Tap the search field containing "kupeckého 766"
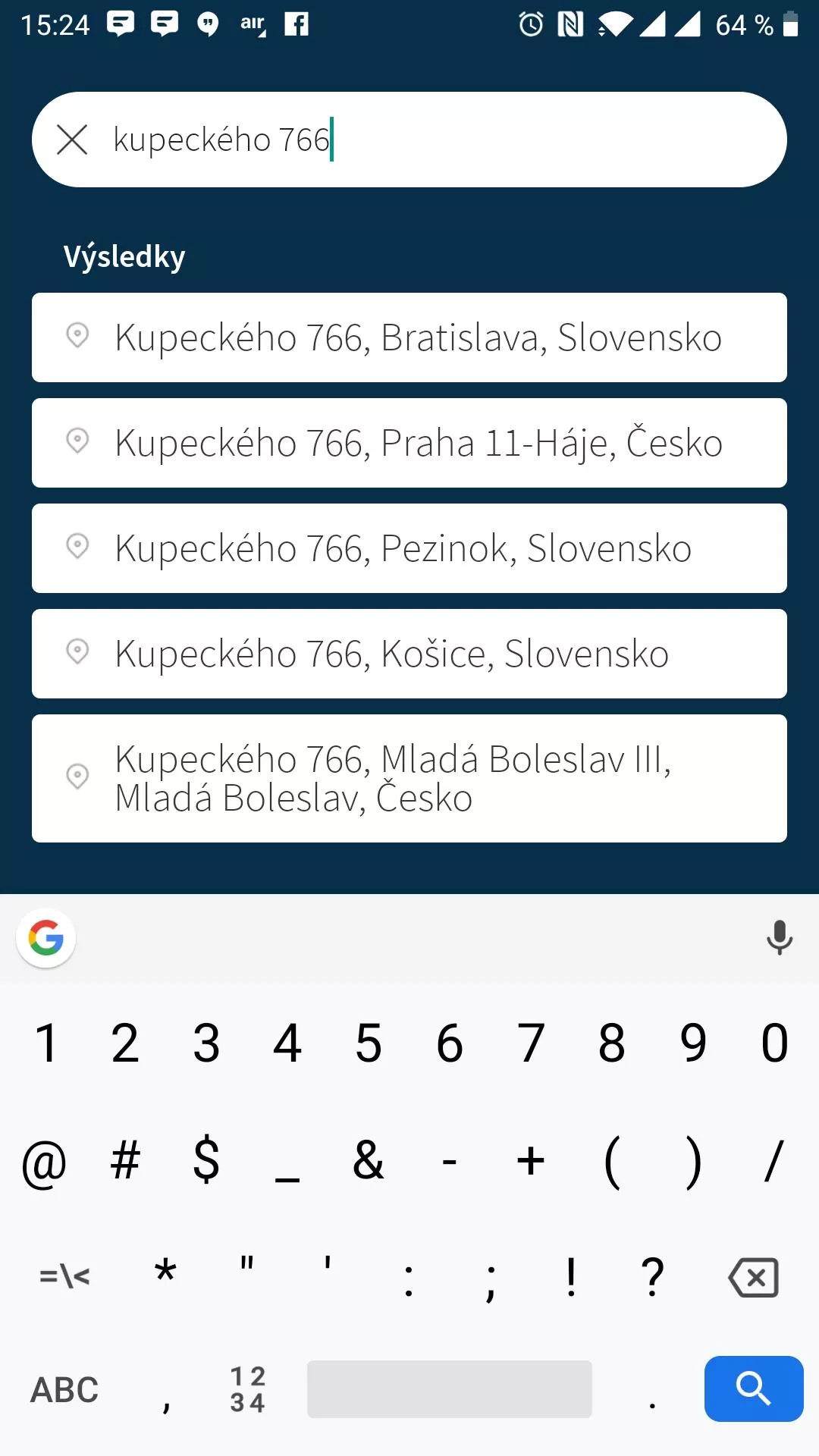Viewport: 819px width, 1456px height. tap(440, 140)
